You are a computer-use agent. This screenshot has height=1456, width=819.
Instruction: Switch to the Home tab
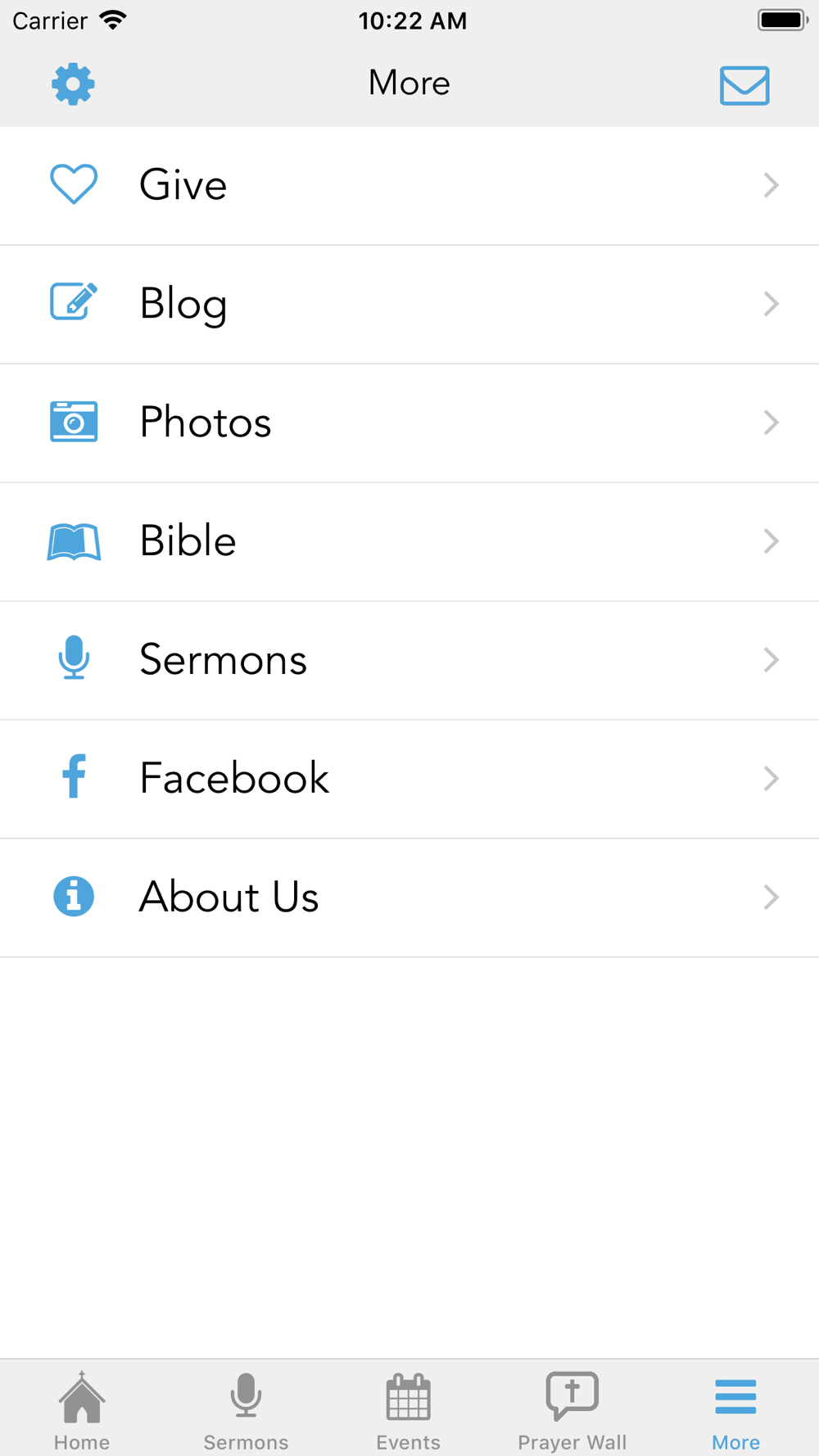[82, 1410]
